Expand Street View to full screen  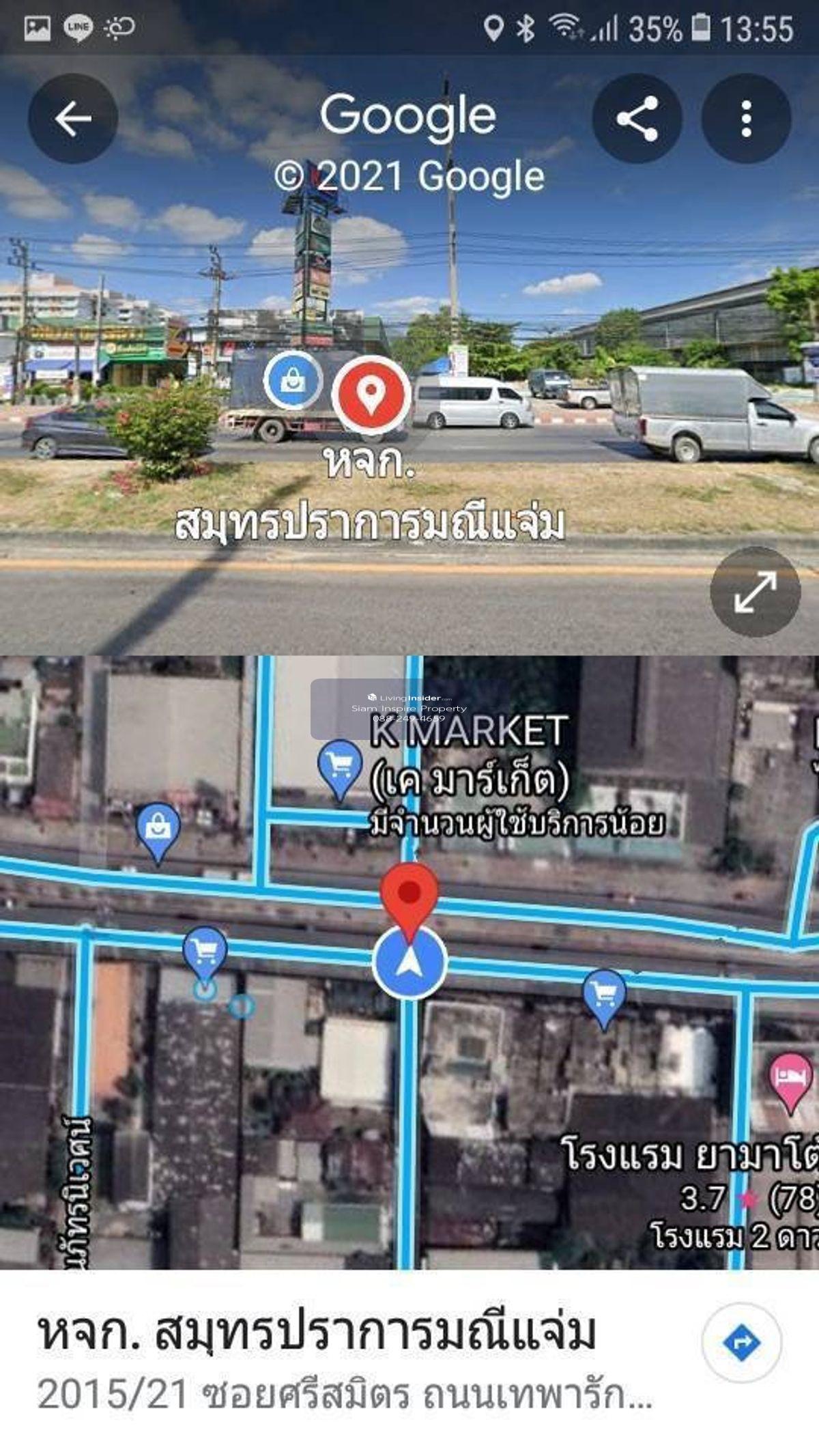click(x=755, y=591)
